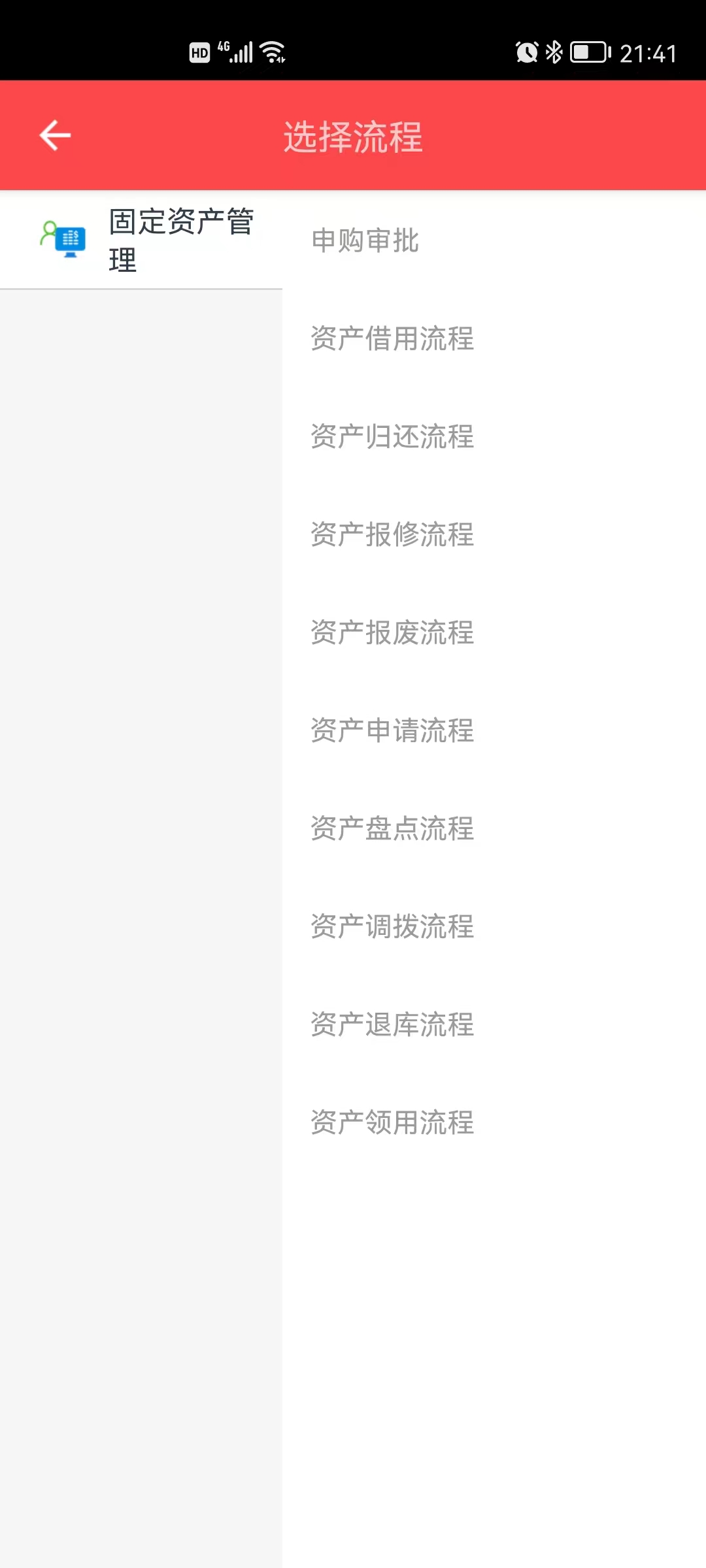Open 资产领用流程
Image resolution: width=706 pixels, height=1568 pixels.
392,1122
